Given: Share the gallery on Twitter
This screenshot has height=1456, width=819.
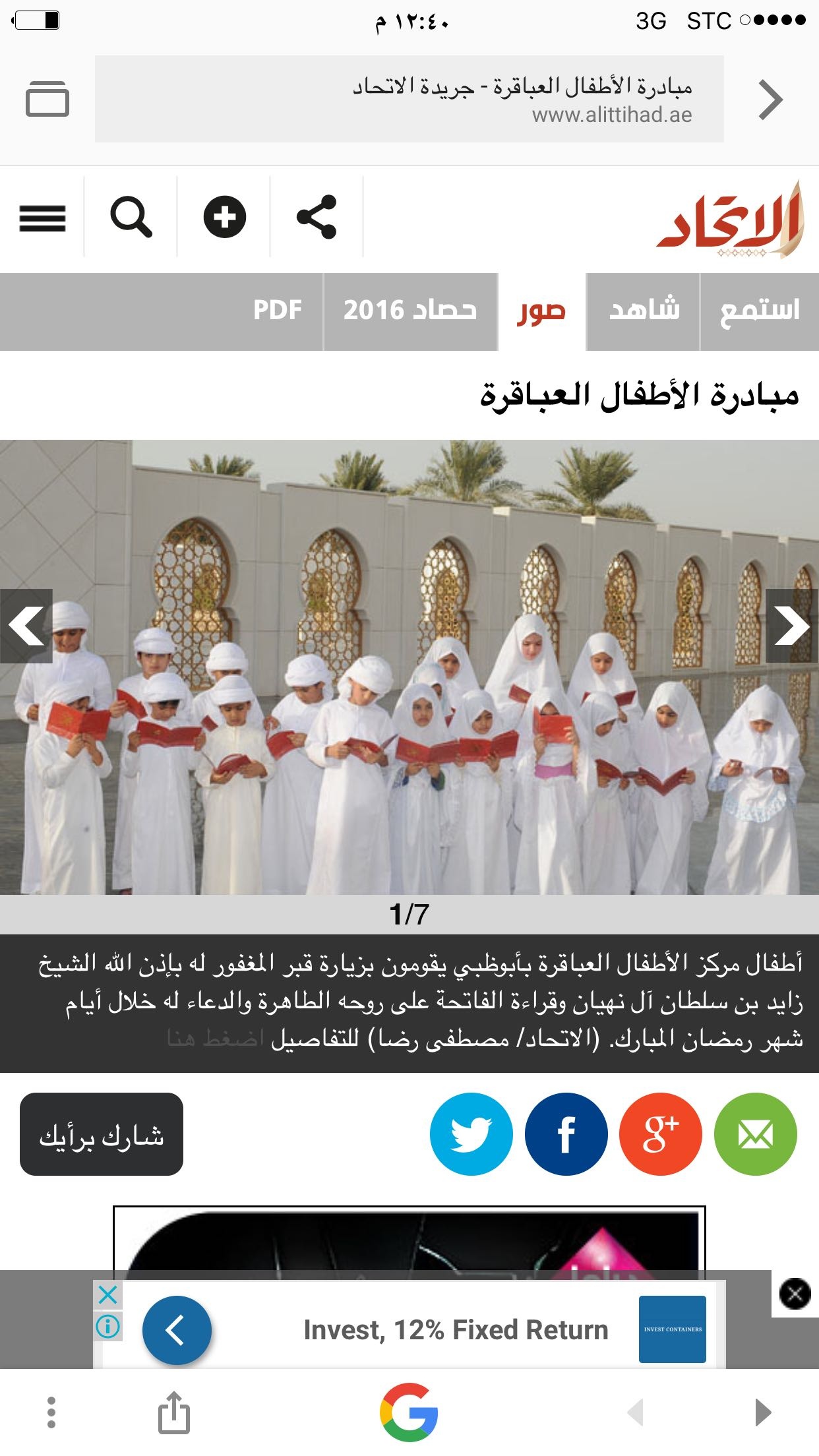Looking at the screenshot, I should (471, 1134).
